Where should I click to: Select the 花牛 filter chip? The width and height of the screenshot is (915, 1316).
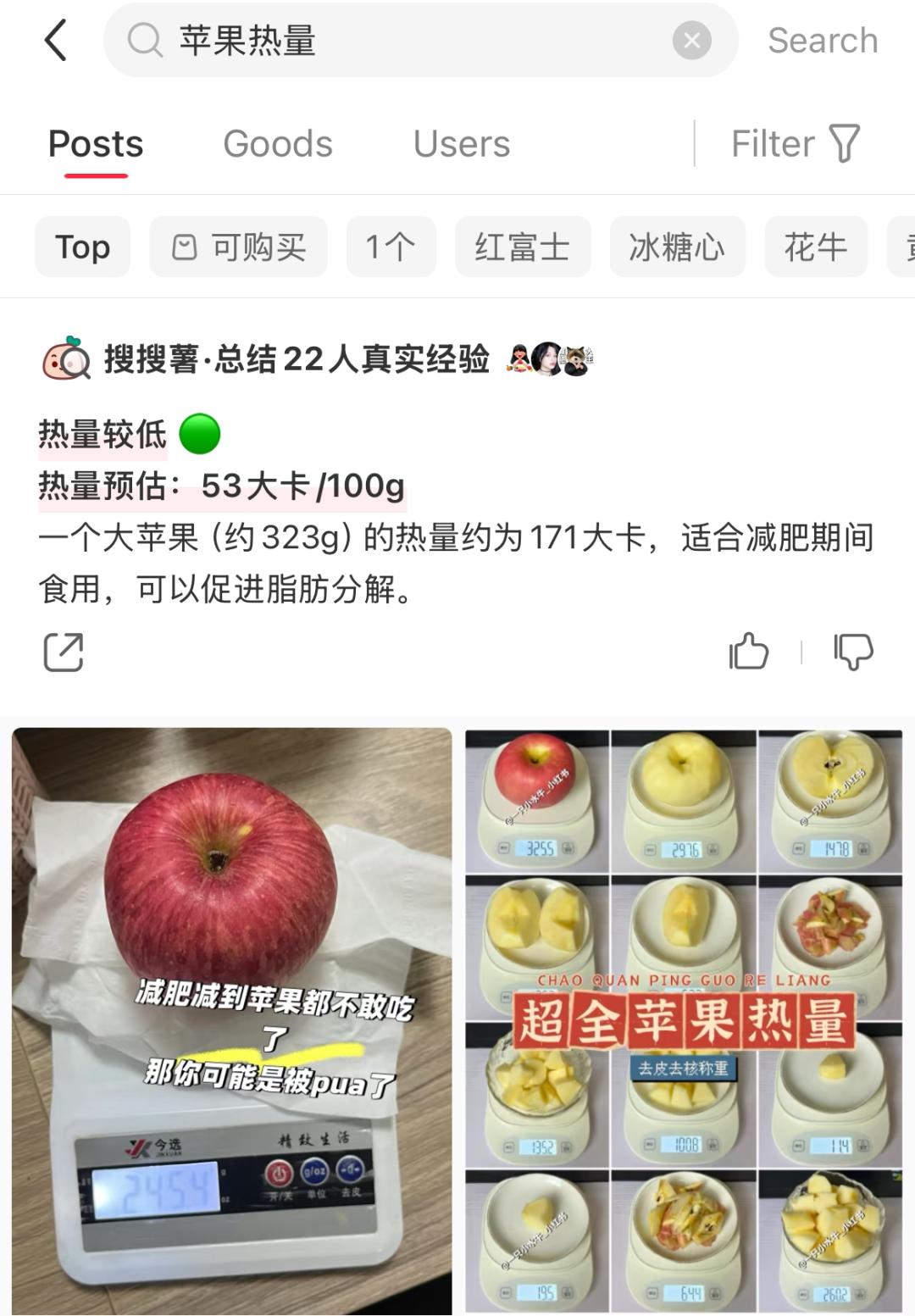click(816, 247)
